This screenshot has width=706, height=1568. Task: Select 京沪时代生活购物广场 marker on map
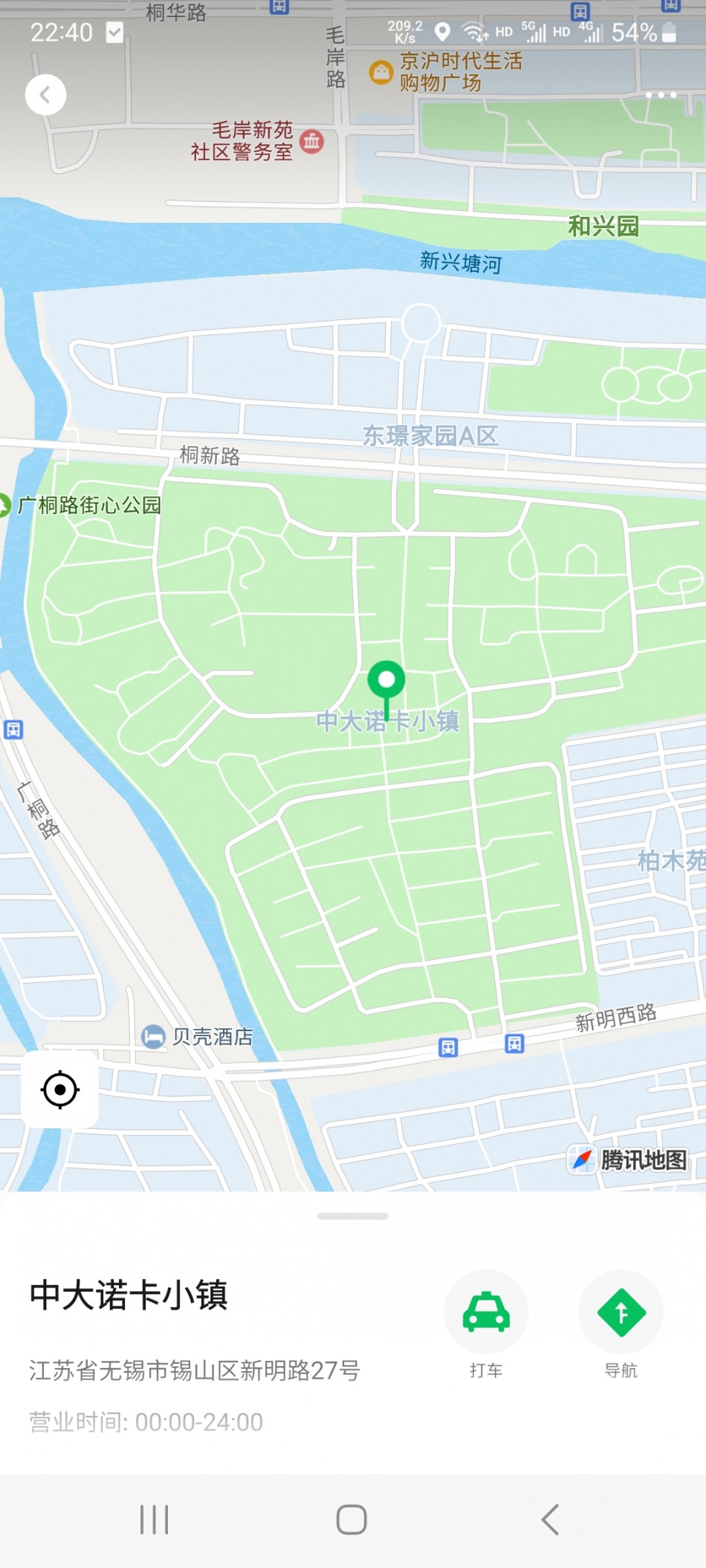point(381,72)
